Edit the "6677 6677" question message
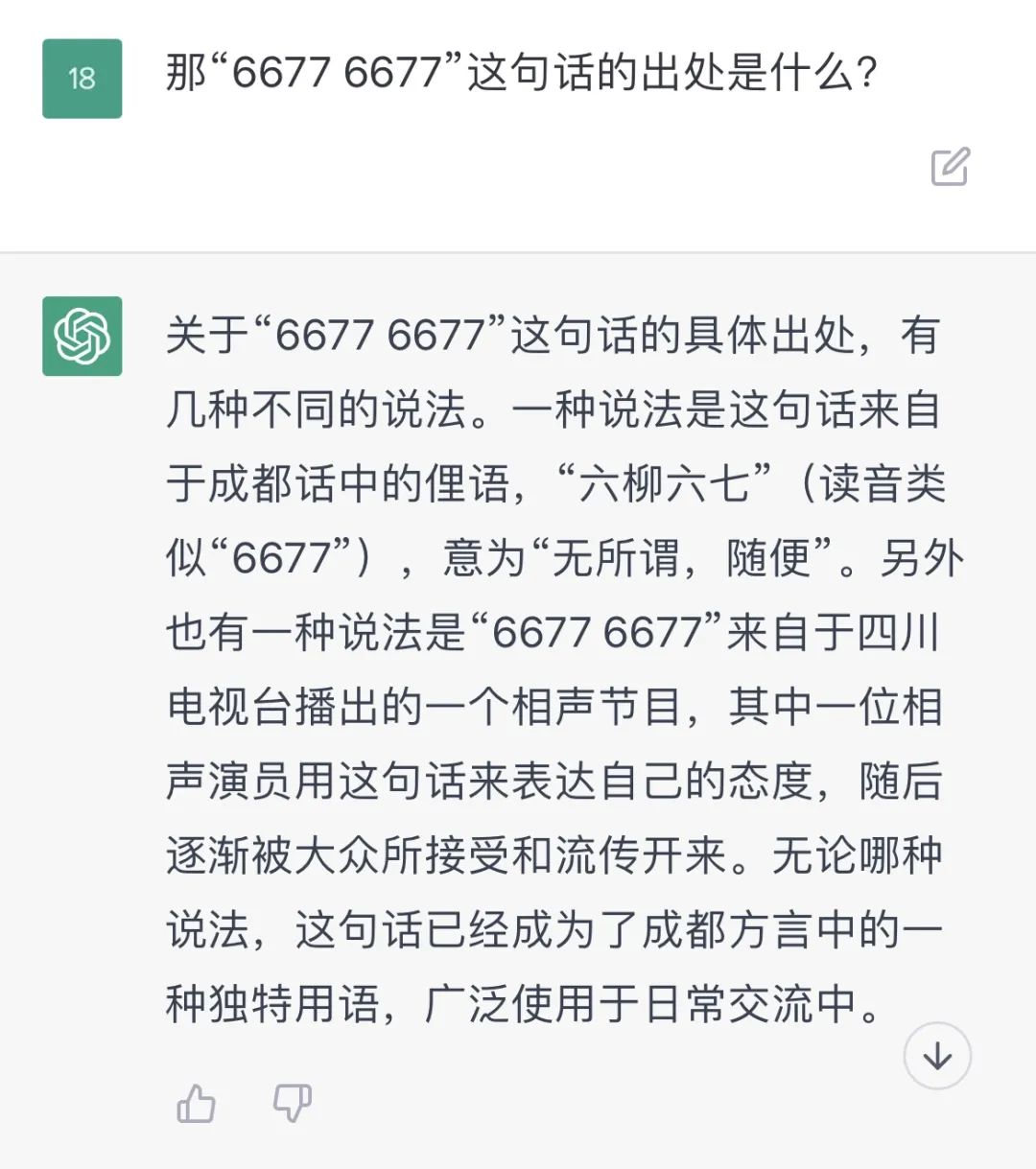 [950, 167]
